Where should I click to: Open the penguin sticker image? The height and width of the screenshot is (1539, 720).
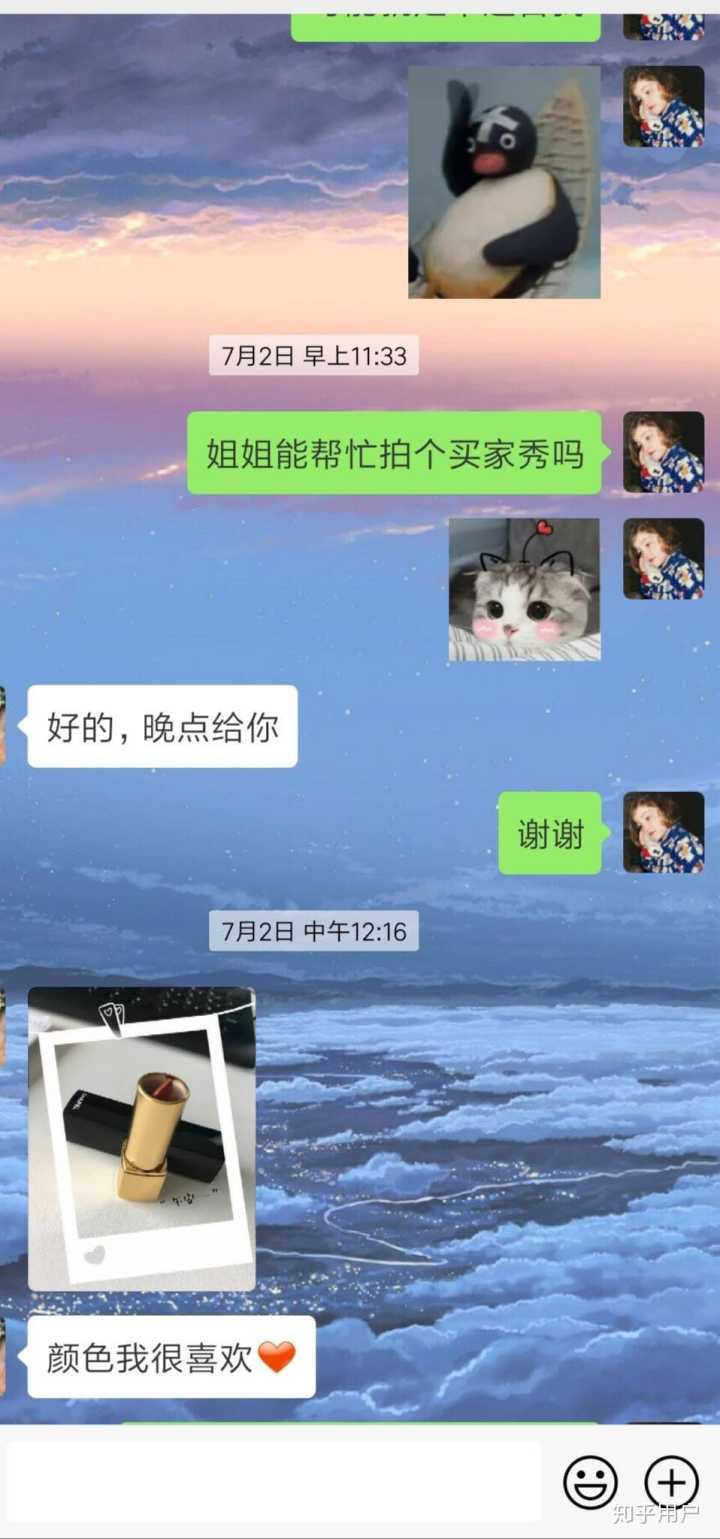pyautogui.click(x=504, y=181)
